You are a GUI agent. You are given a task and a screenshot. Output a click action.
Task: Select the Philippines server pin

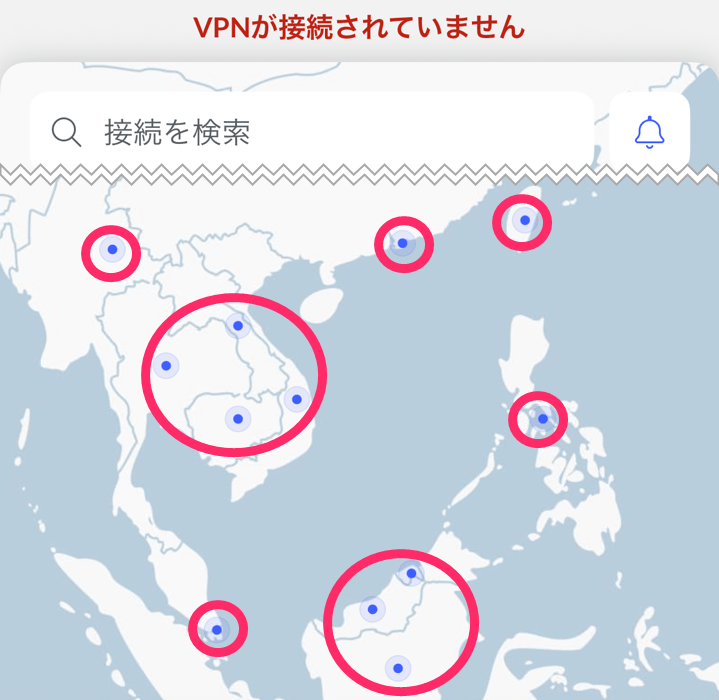542,419
